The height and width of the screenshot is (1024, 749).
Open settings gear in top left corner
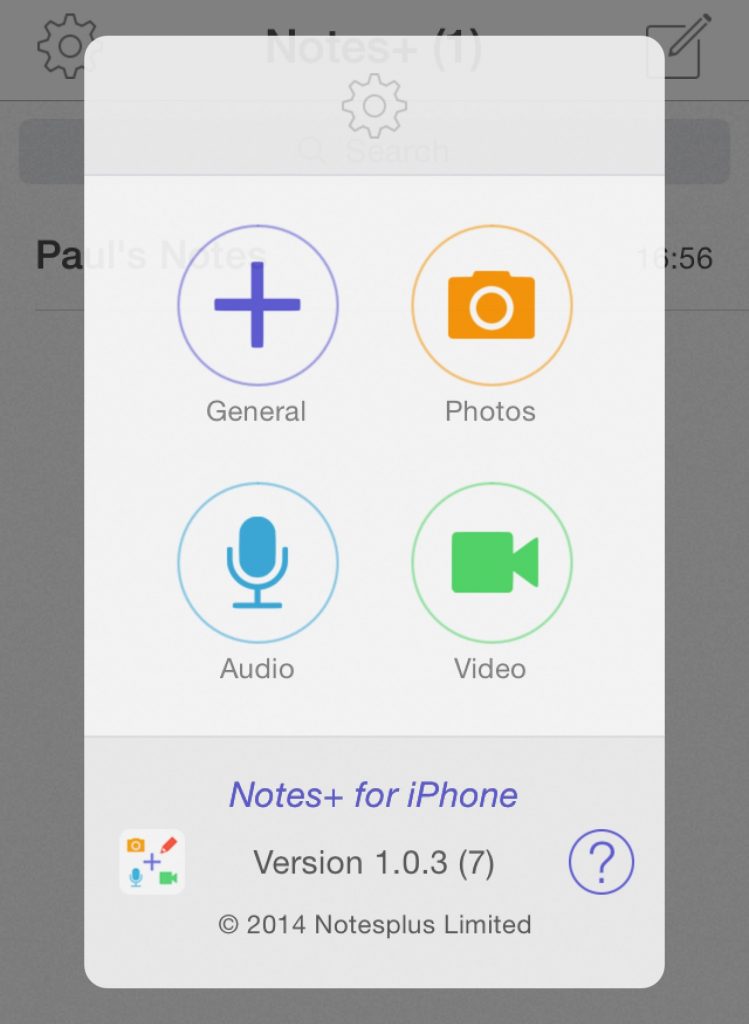[x=64, y=45]
